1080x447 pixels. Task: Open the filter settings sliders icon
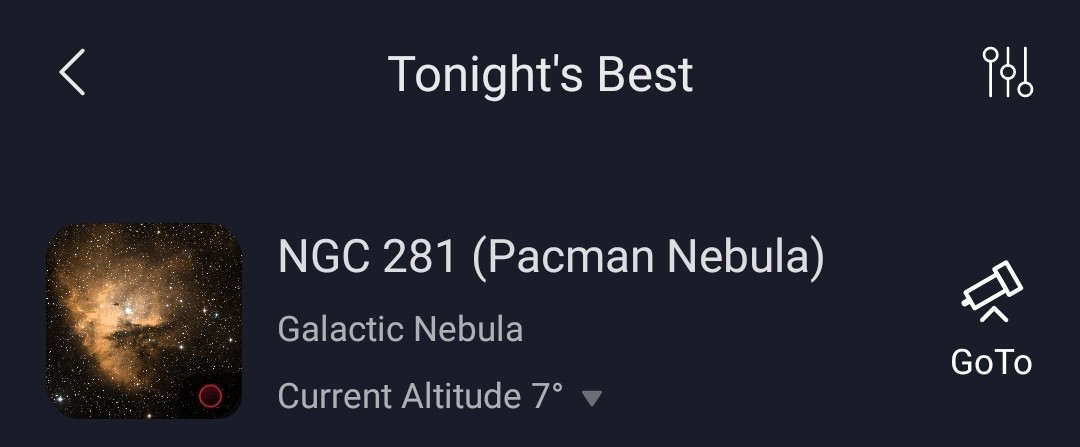click(x=1007, y=73)
